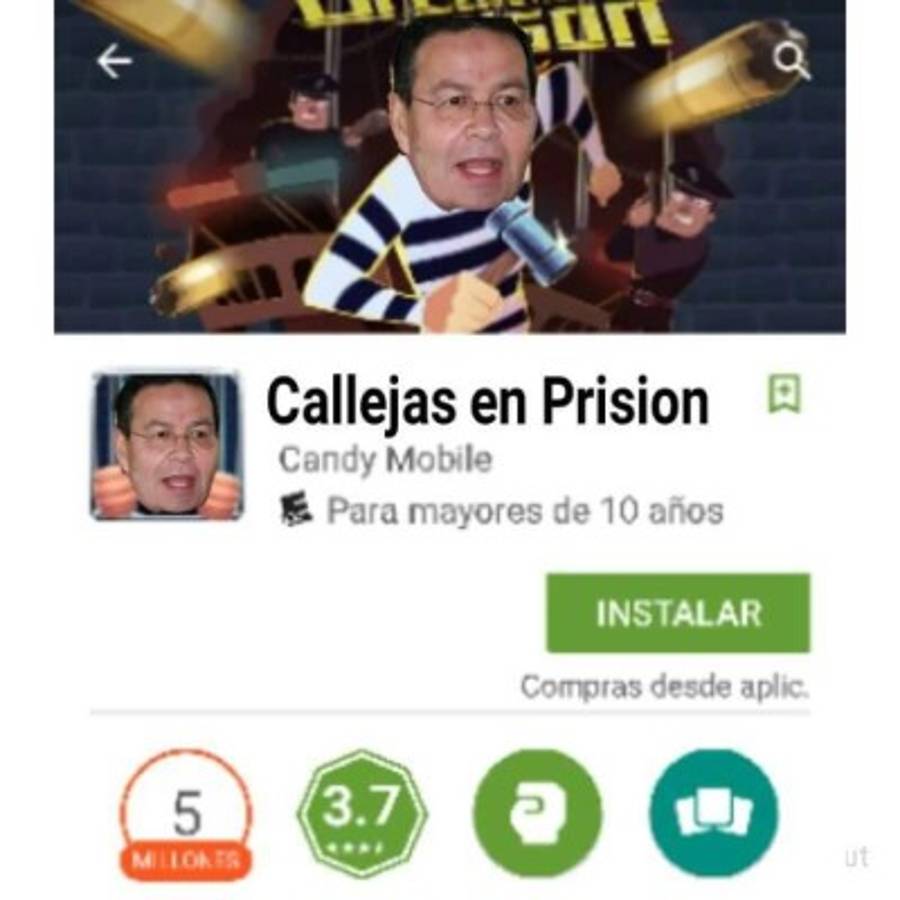This screenshot has height=900, width=900.
Task: Open the Candy Mobile developer page
Action: click(385, 460)
